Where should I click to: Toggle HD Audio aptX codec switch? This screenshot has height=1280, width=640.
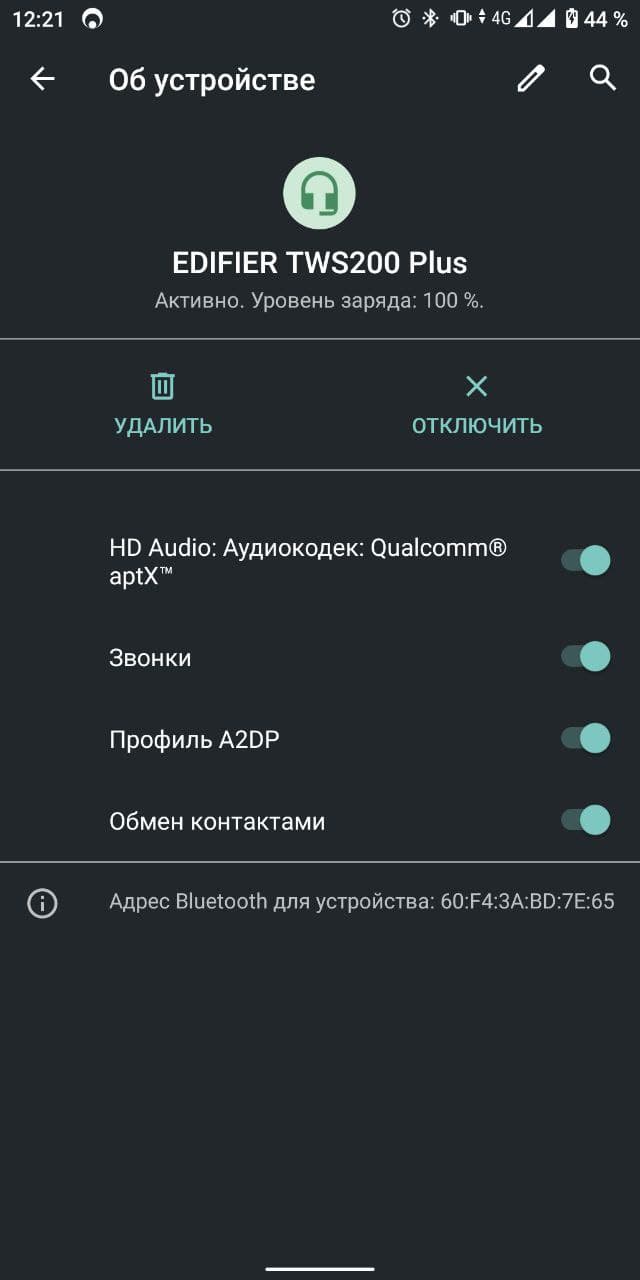click(x=585, y=560)
